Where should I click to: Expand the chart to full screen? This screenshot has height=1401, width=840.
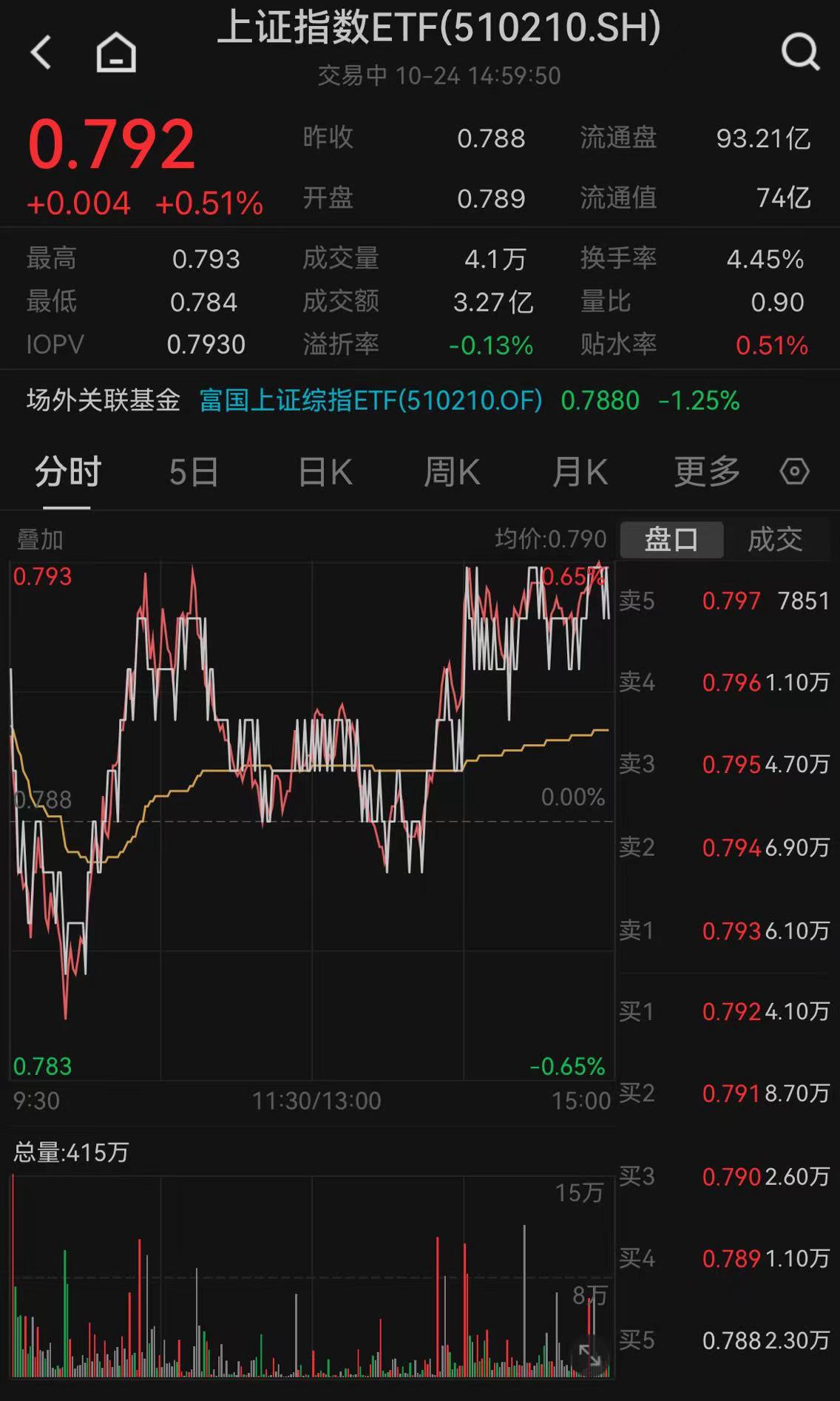(x=589, y=1355)
